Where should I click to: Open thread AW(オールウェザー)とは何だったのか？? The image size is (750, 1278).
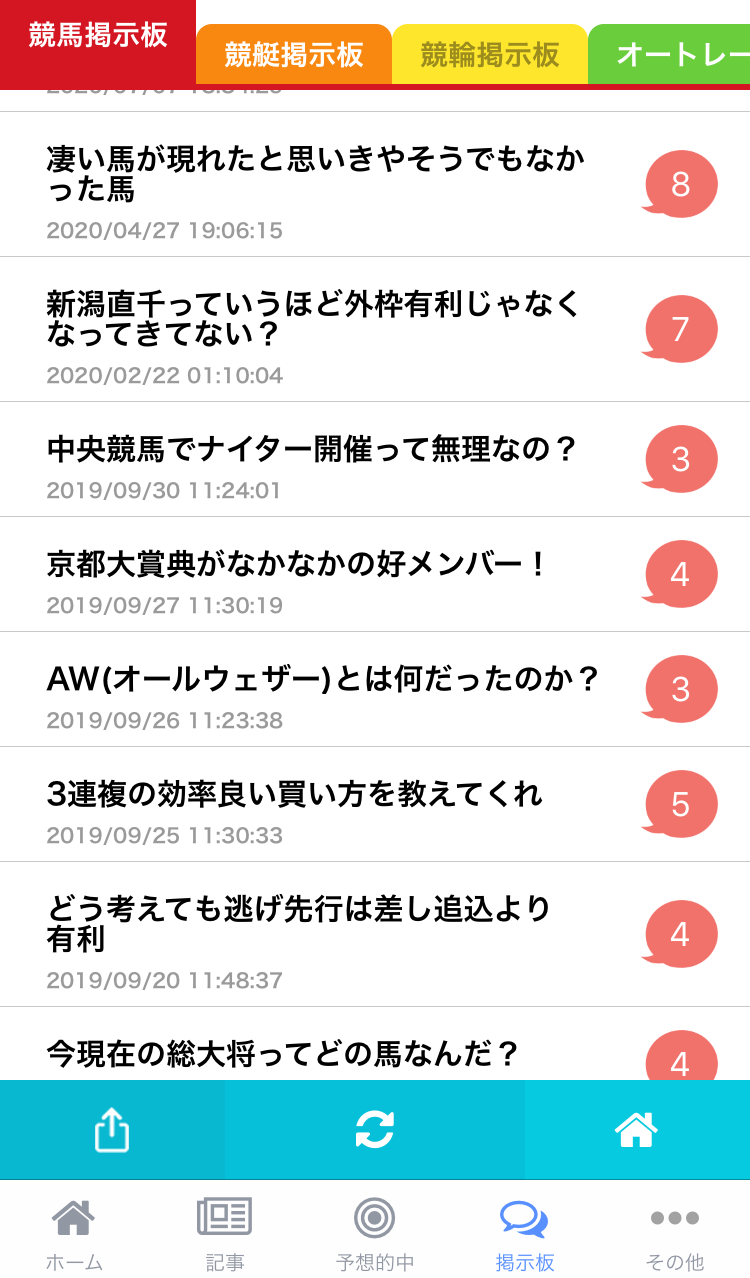(375, 690)
